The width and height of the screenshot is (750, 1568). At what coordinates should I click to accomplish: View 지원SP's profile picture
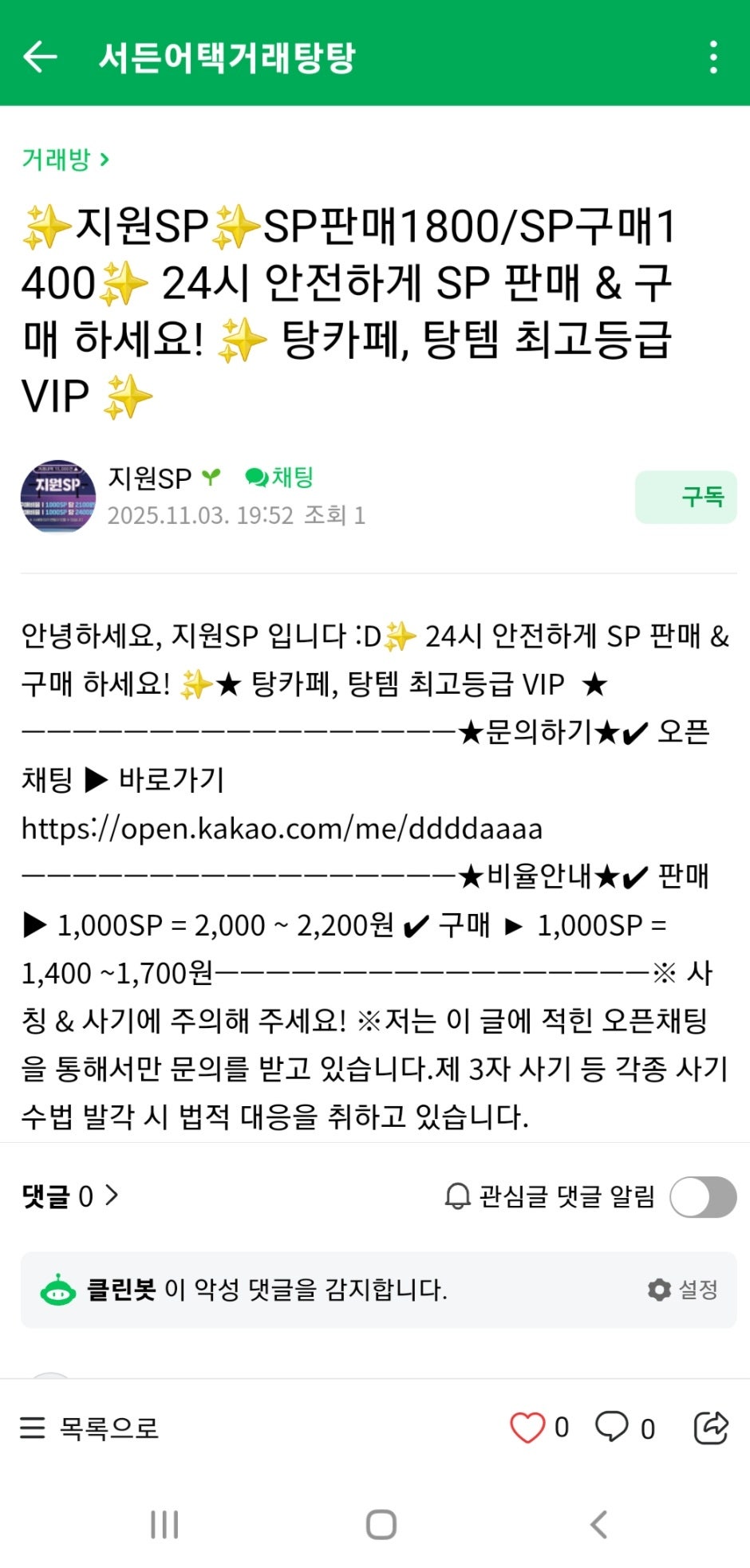(57, 496)
